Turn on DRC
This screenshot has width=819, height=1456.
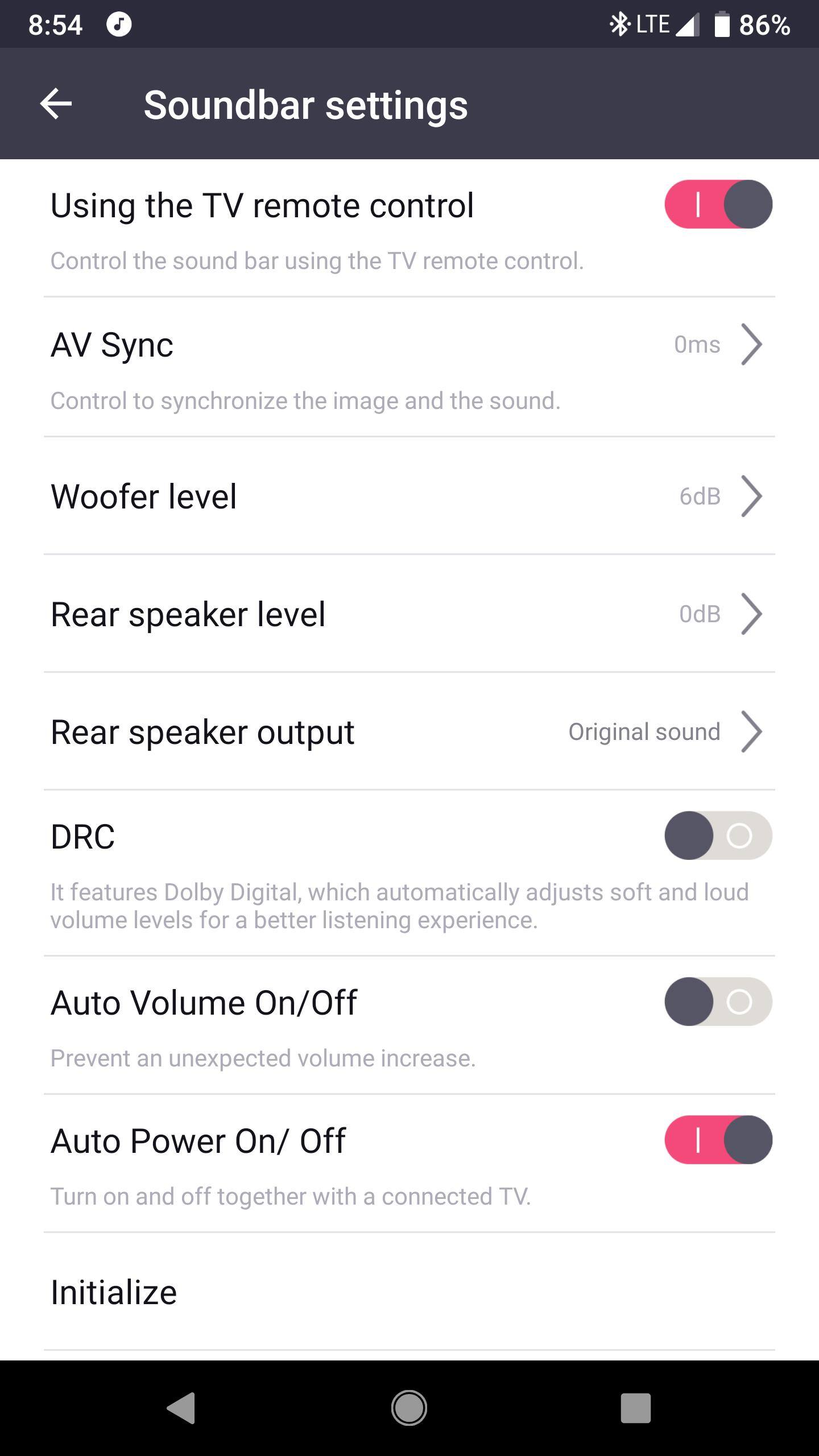[x=718, y=835]
